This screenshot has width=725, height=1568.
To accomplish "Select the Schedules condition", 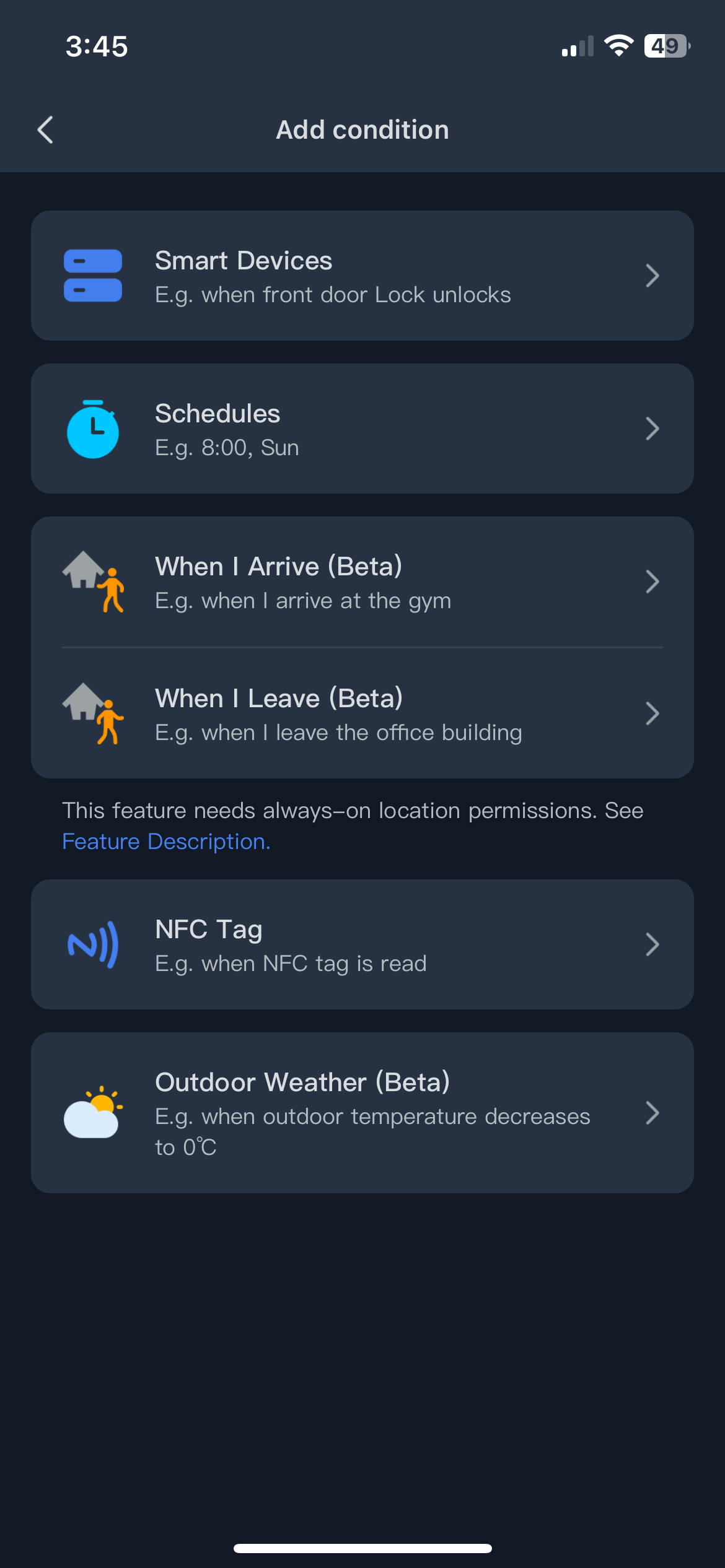I will click(362, 429).
